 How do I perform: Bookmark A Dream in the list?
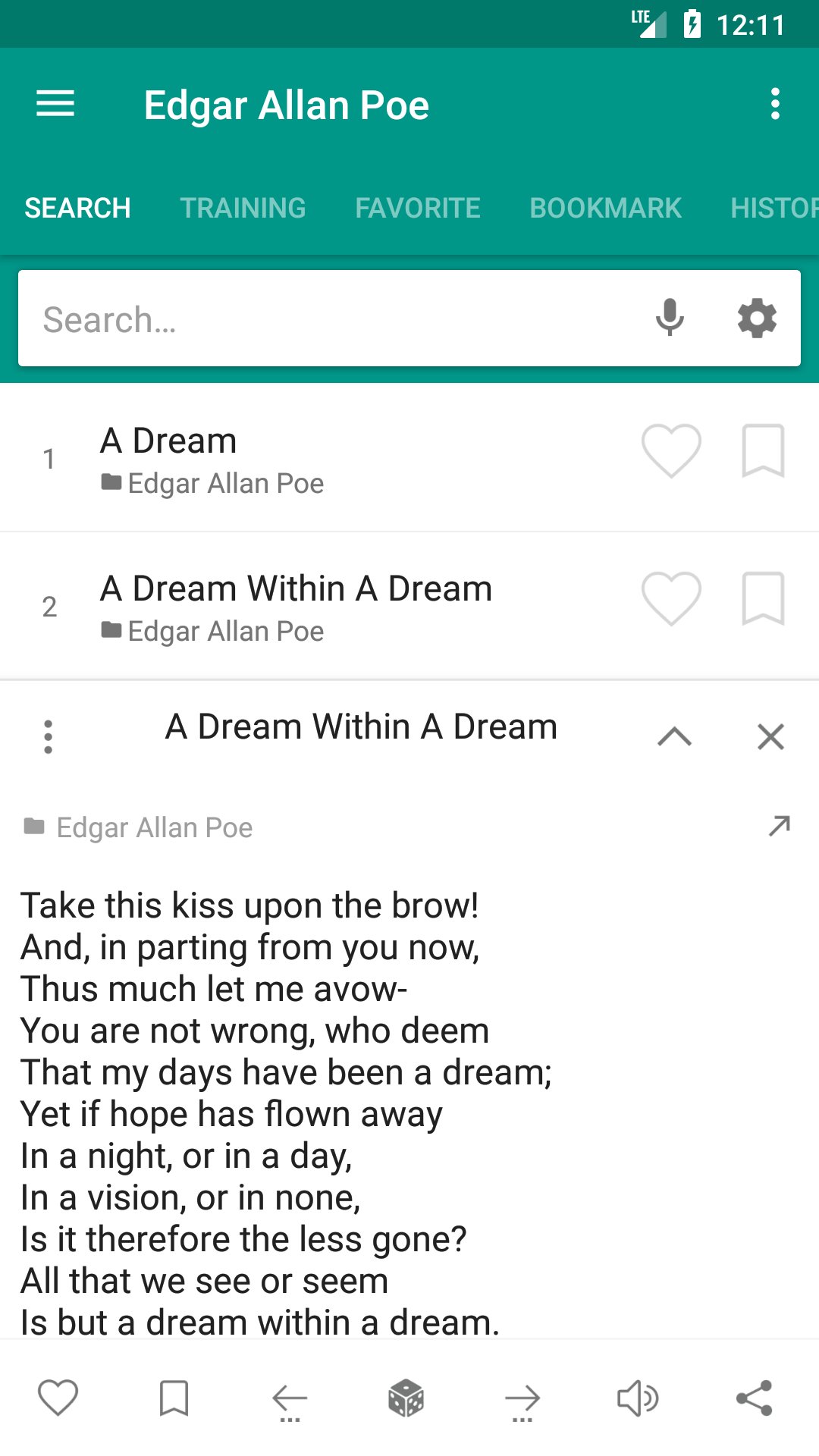[x=762, y=451]
